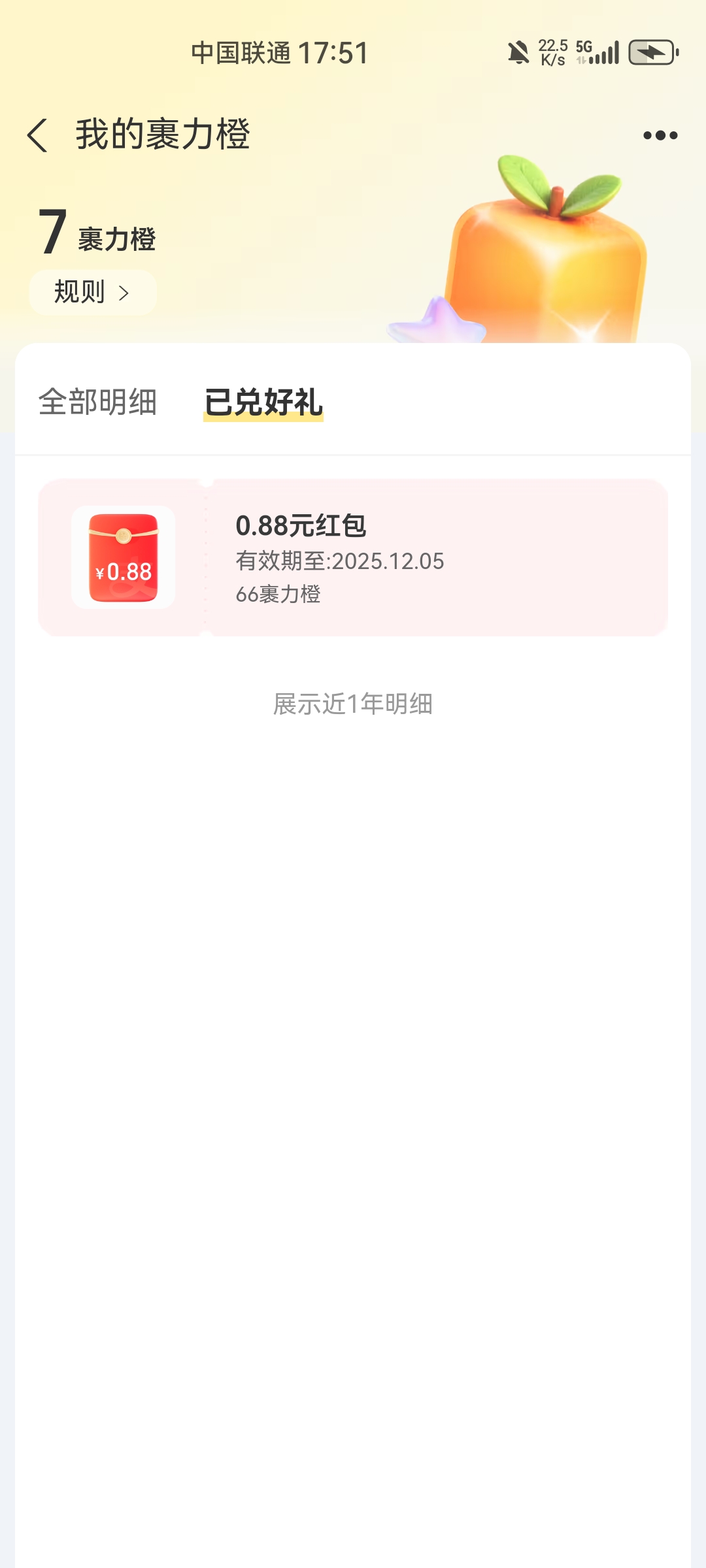Select the 已兑好礼 tab
The image size is (706, 1568).
point(263,402)
